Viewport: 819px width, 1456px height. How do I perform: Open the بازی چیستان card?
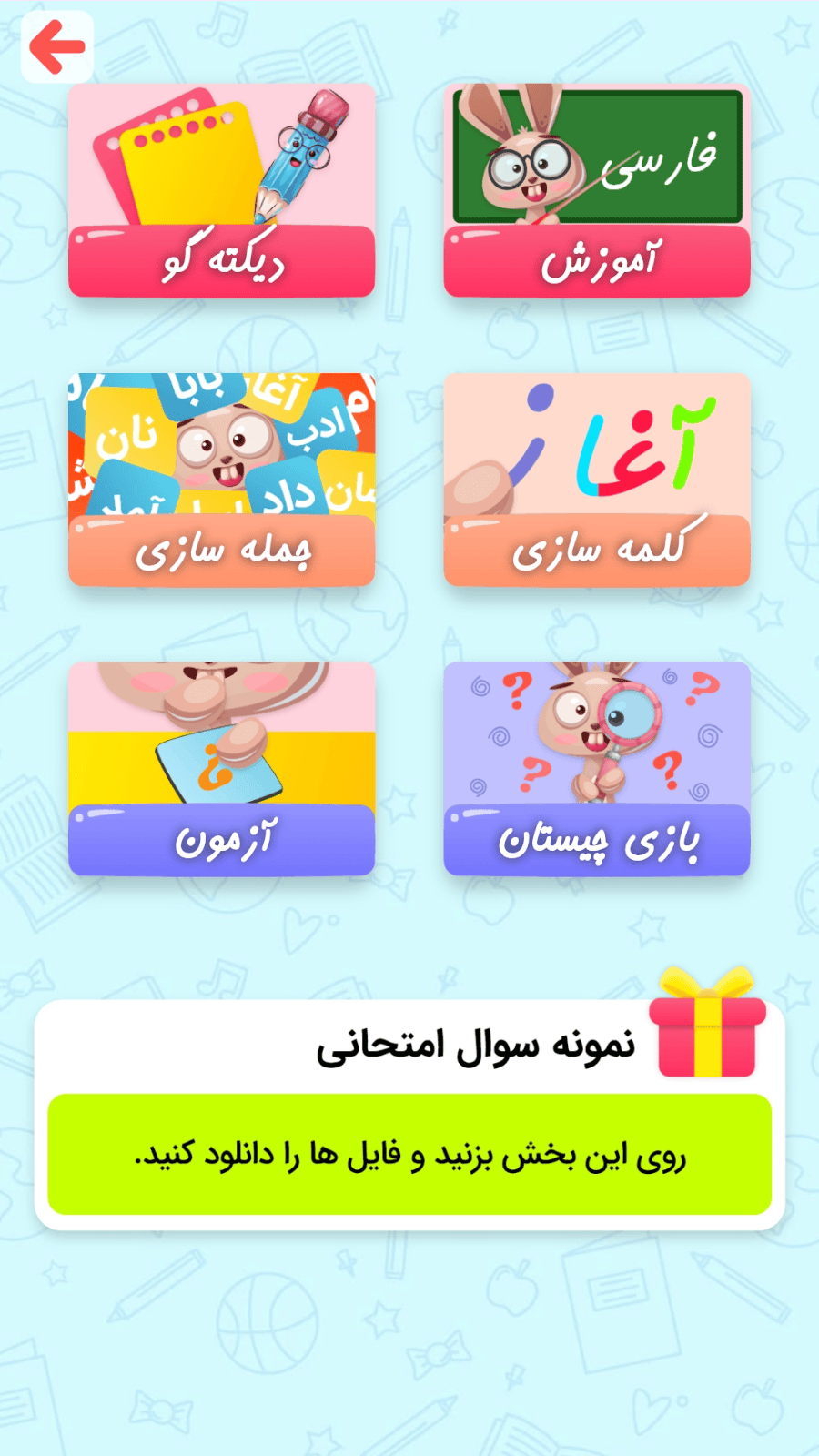[x=597, y=769]
